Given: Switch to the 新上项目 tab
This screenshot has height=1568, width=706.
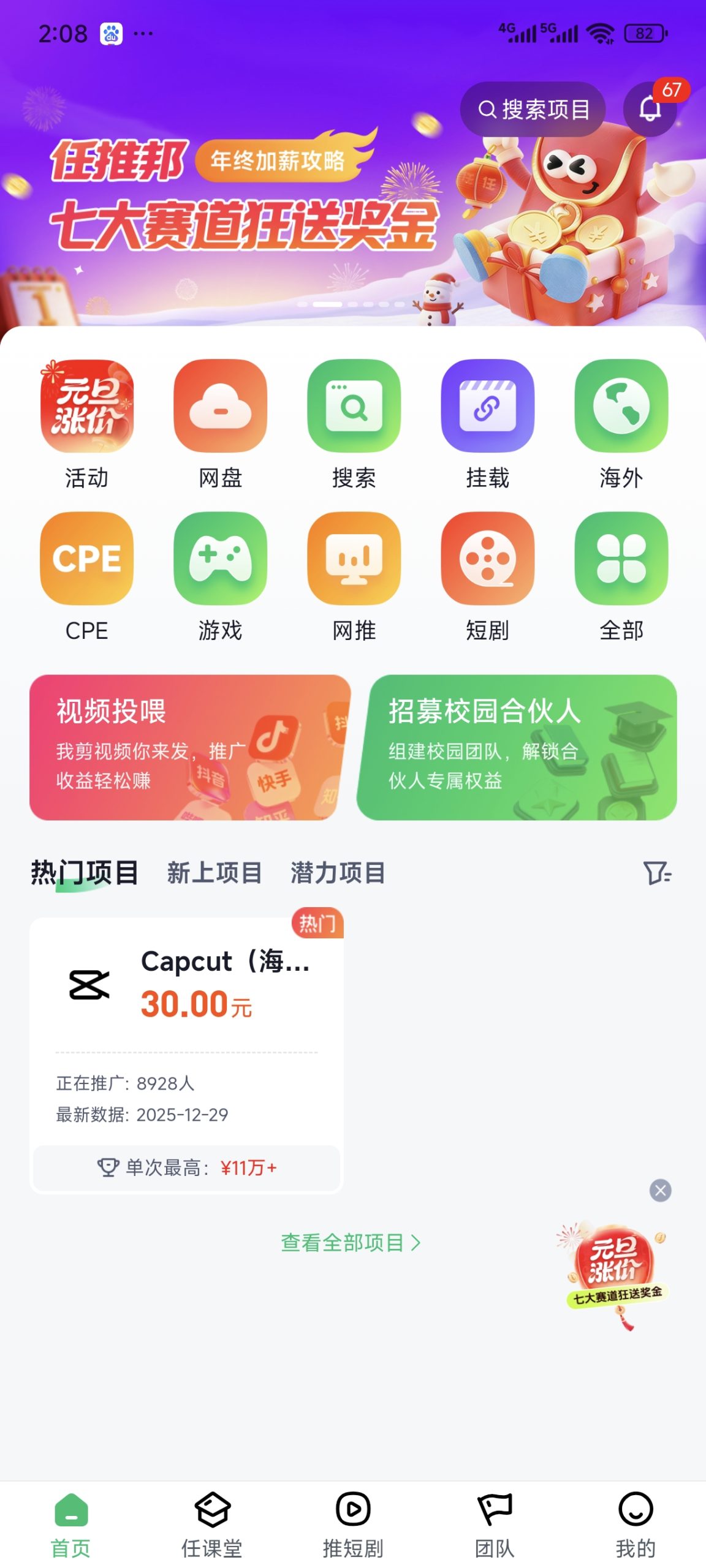Looking at the screenshot, I should click(214, 872).
